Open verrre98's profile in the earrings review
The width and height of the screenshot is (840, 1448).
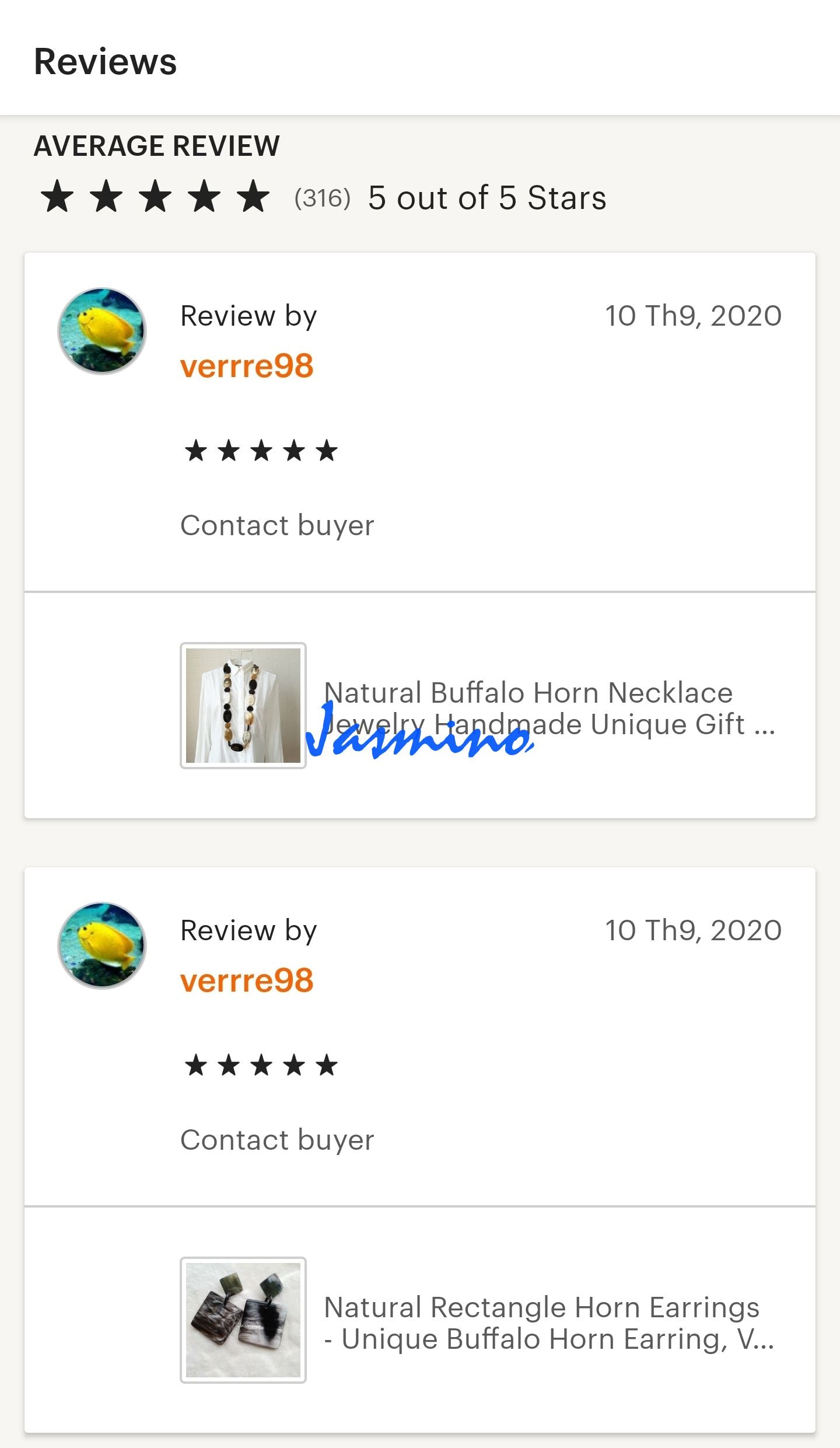[247, 981]
